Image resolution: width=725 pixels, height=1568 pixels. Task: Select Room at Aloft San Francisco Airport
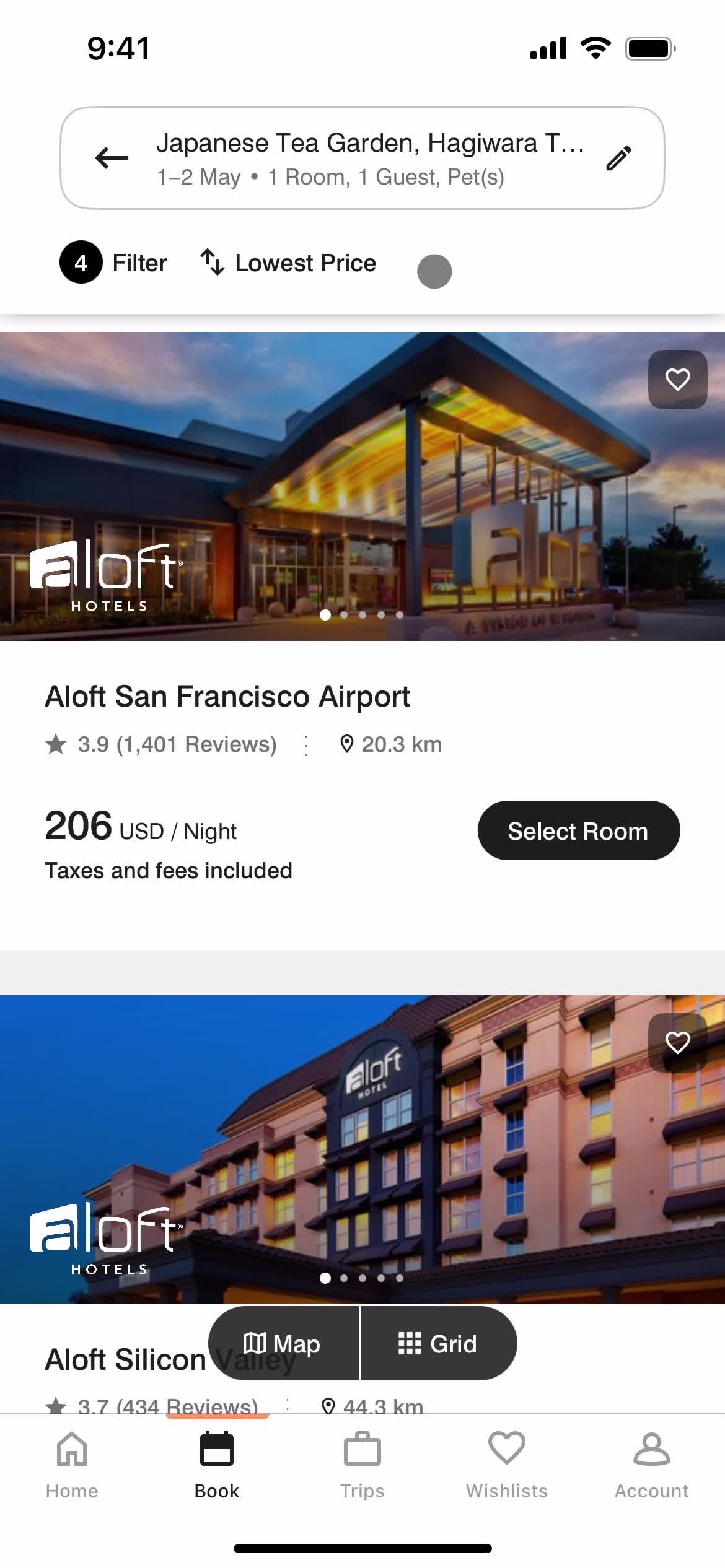[578, 830]
